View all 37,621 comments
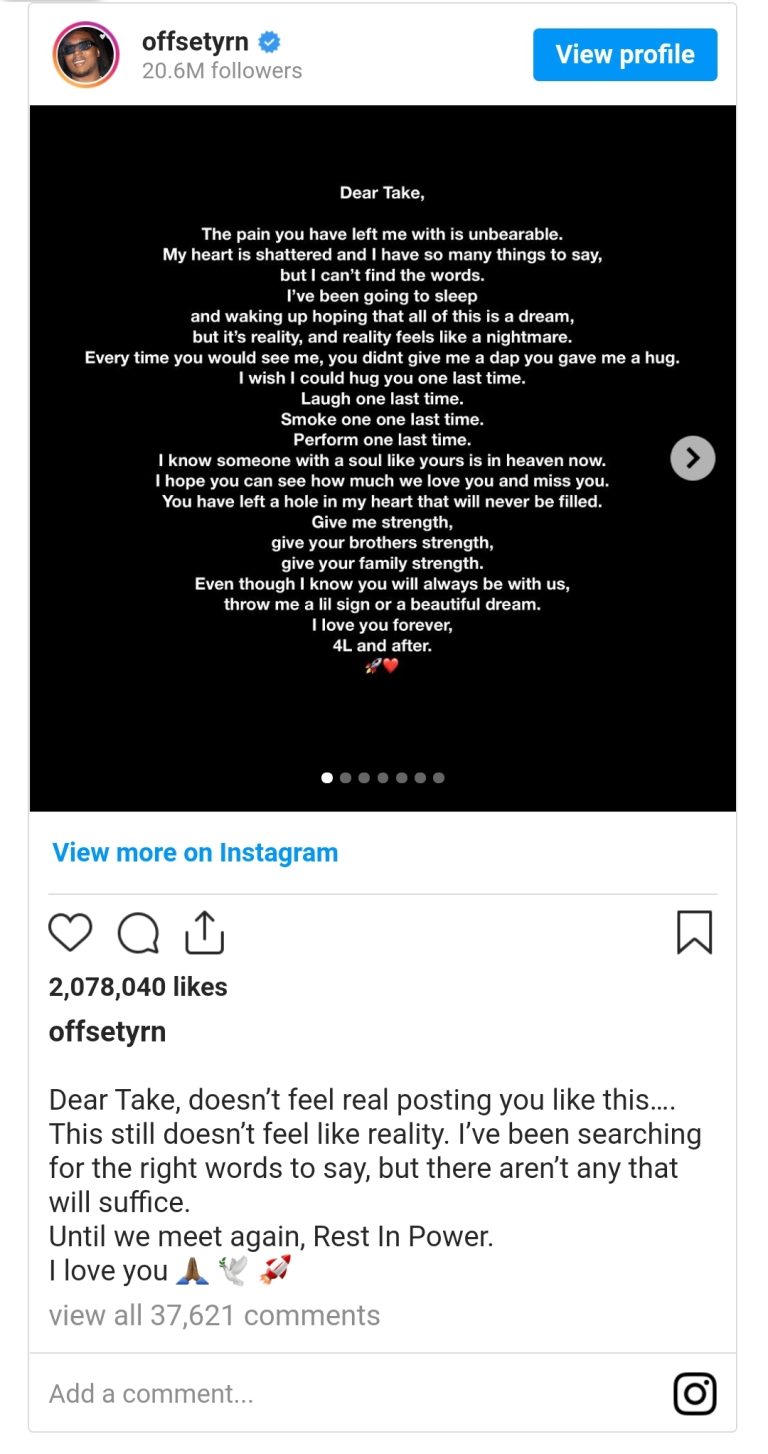Screen dimensions: 768x1454 [x=214, y=1314]
